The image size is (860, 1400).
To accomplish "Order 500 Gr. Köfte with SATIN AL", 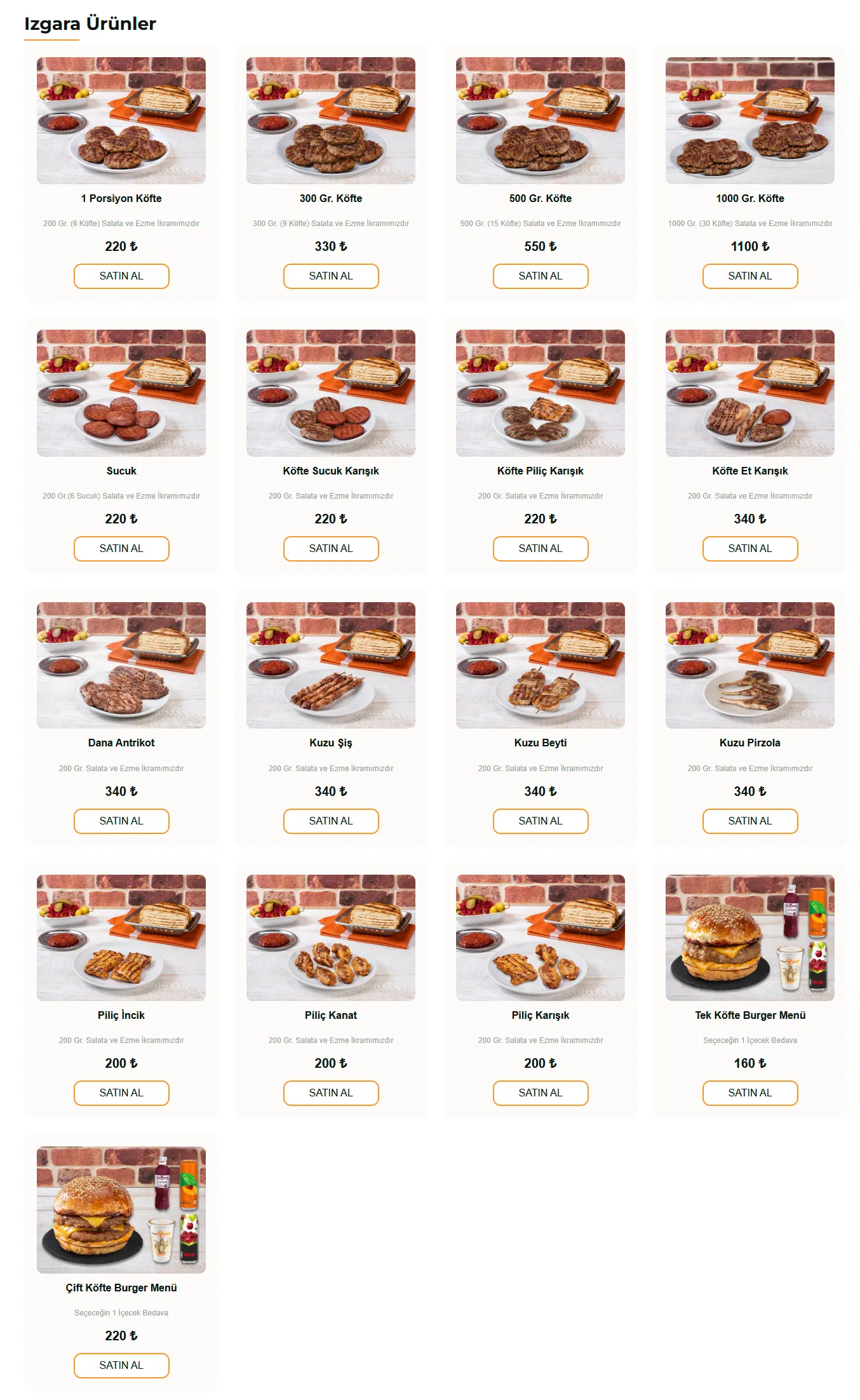I will (x=541, y=276).
